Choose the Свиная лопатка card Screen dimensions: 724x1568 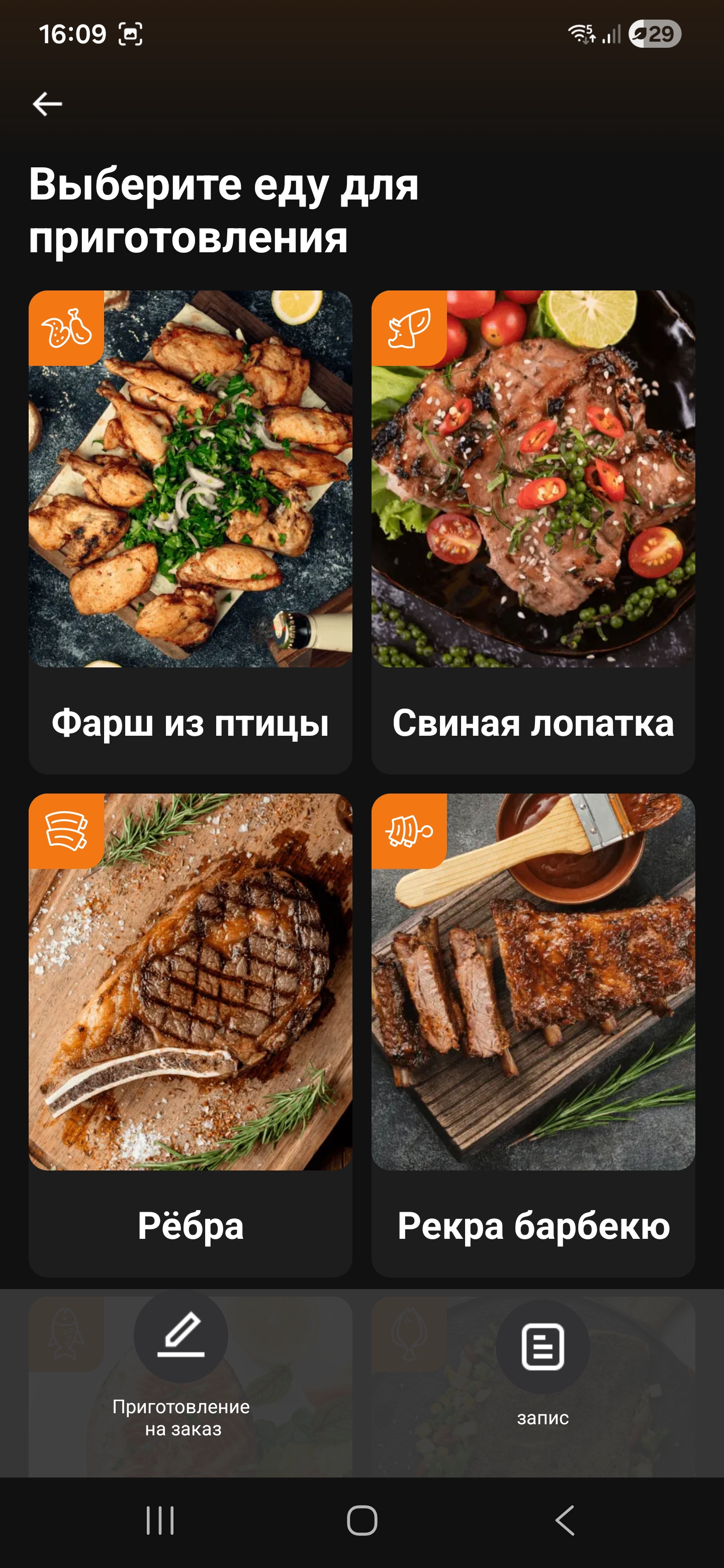pos(533,531)
